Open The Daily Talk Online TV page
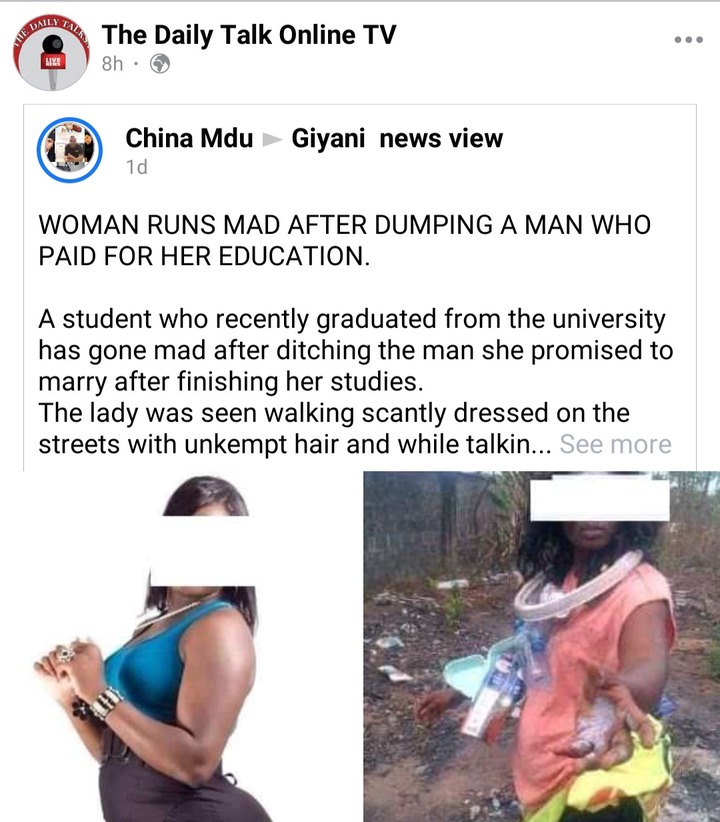720x822 pixels. point(248,35)
